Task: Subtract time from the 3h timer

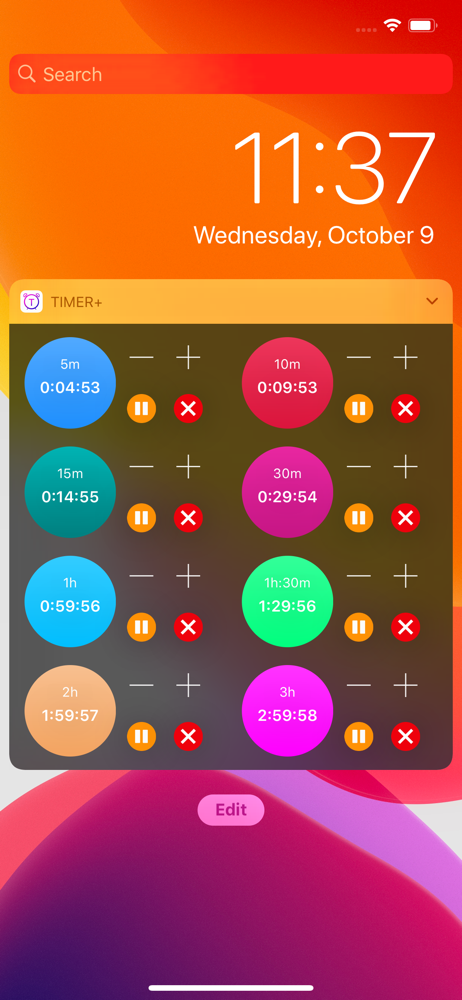Action: (359, 686)
